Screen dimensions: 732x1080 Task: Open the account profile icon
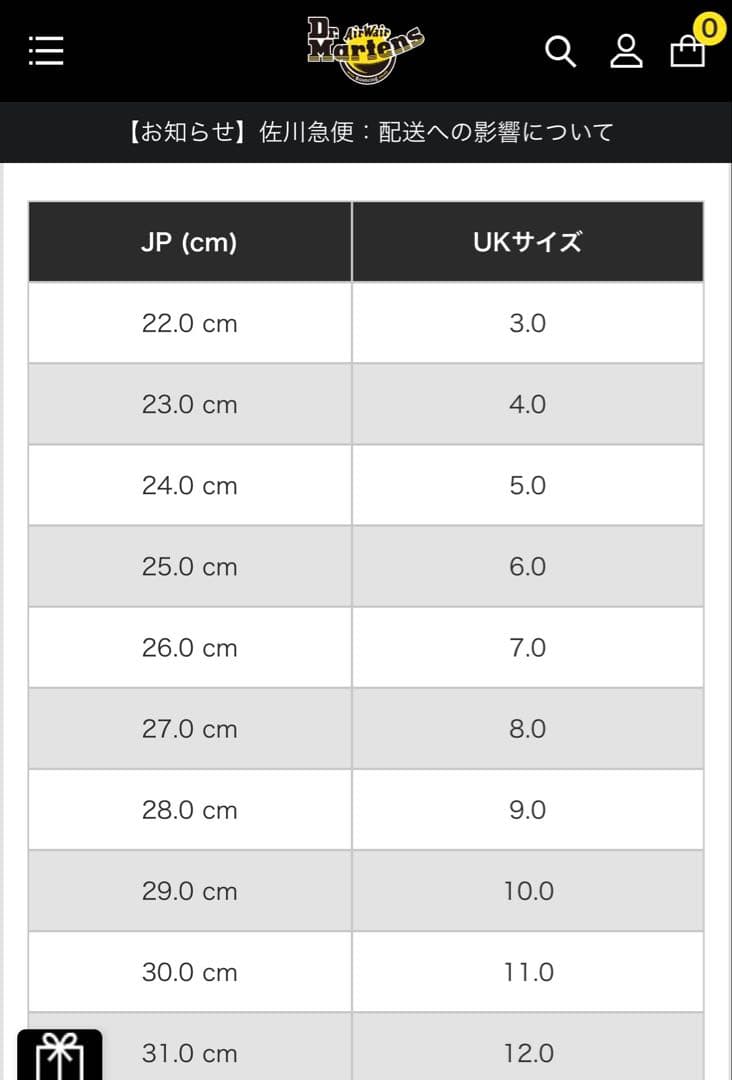pos(626,51)
